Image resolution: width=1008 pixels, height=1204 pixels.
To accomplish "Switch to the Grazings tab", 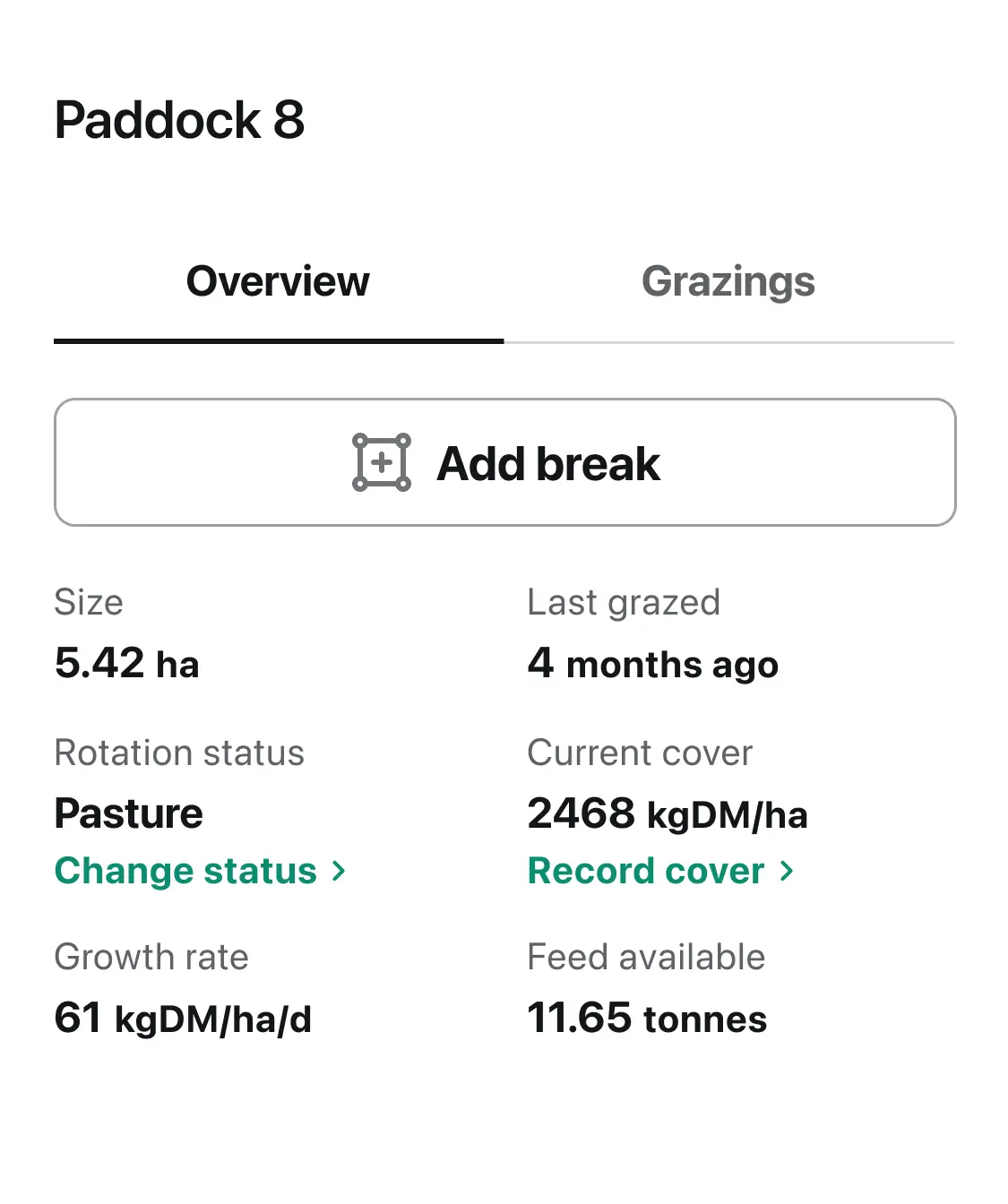I will 728,282.
